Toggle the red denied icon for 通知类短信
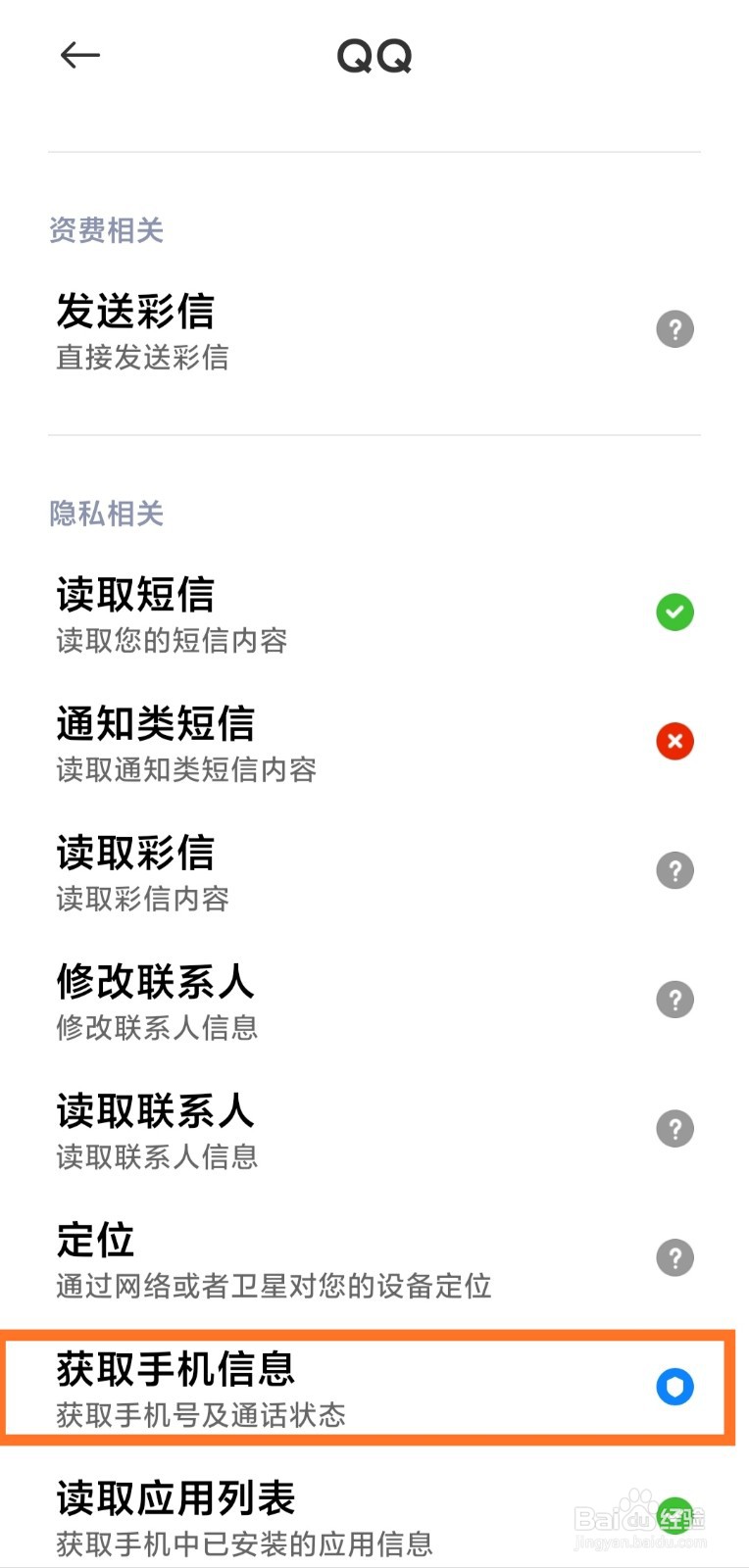This screenshot has width=749, height=1568. (674, 742)
